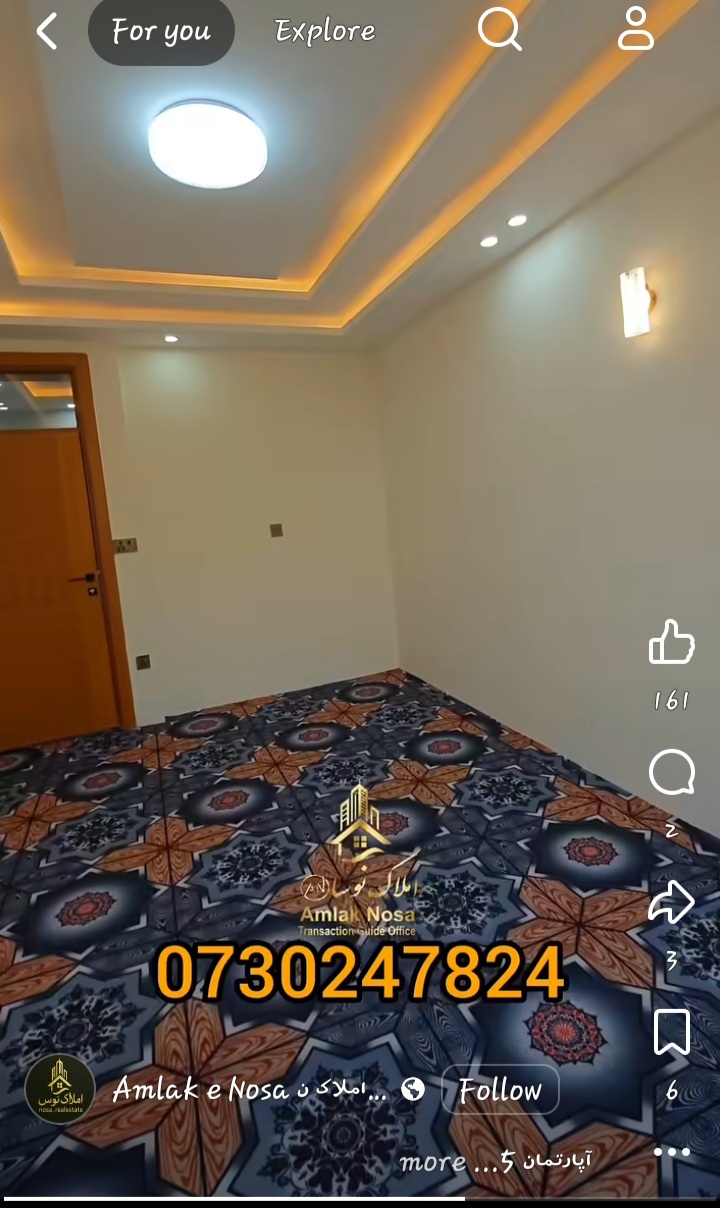The height and width of the screenshot is (1208, 720).
Task: Open Amlak e Nosa profile picture
Action: (60, 1090)
